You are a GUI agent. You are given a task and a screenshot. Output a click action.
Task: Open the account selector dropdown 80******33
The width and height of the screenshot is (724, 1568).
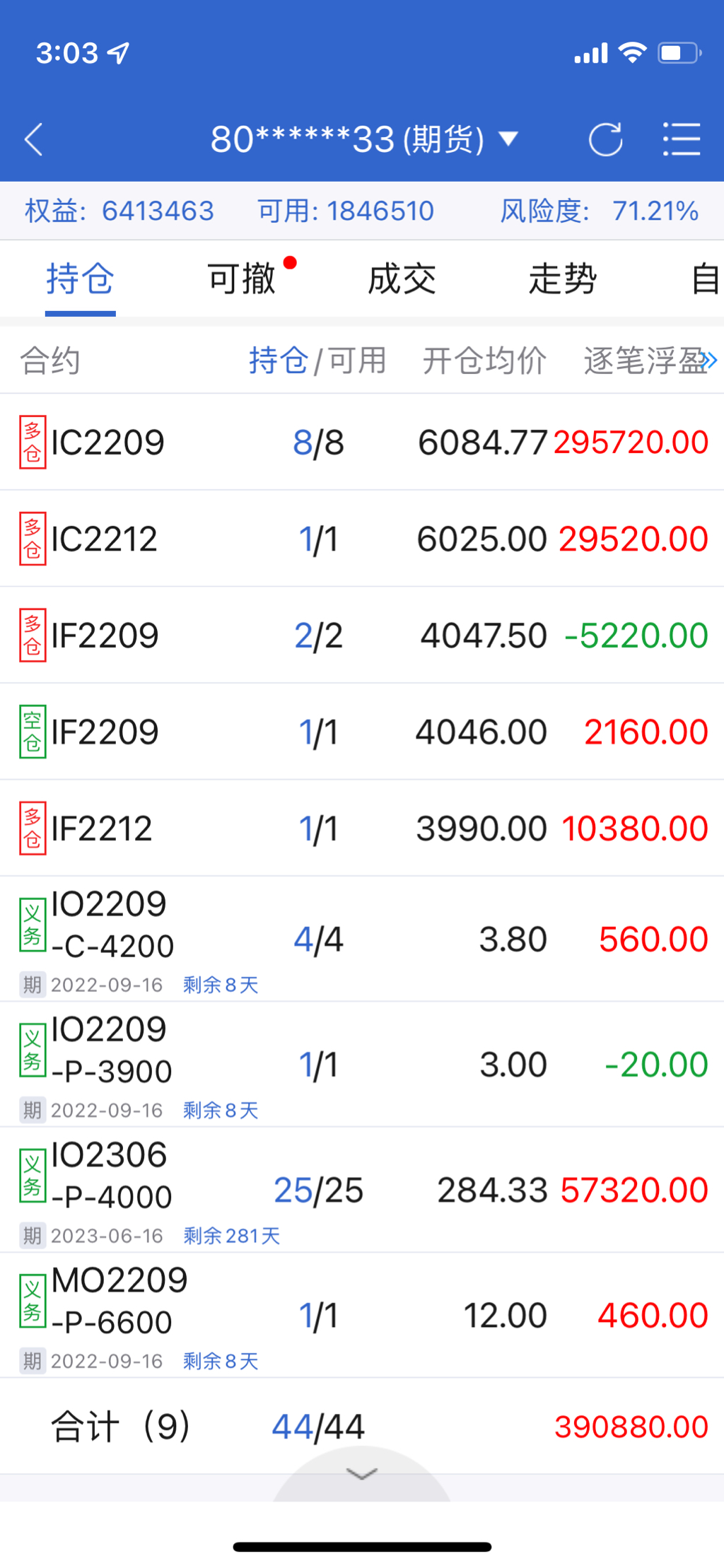click(363, 139)
